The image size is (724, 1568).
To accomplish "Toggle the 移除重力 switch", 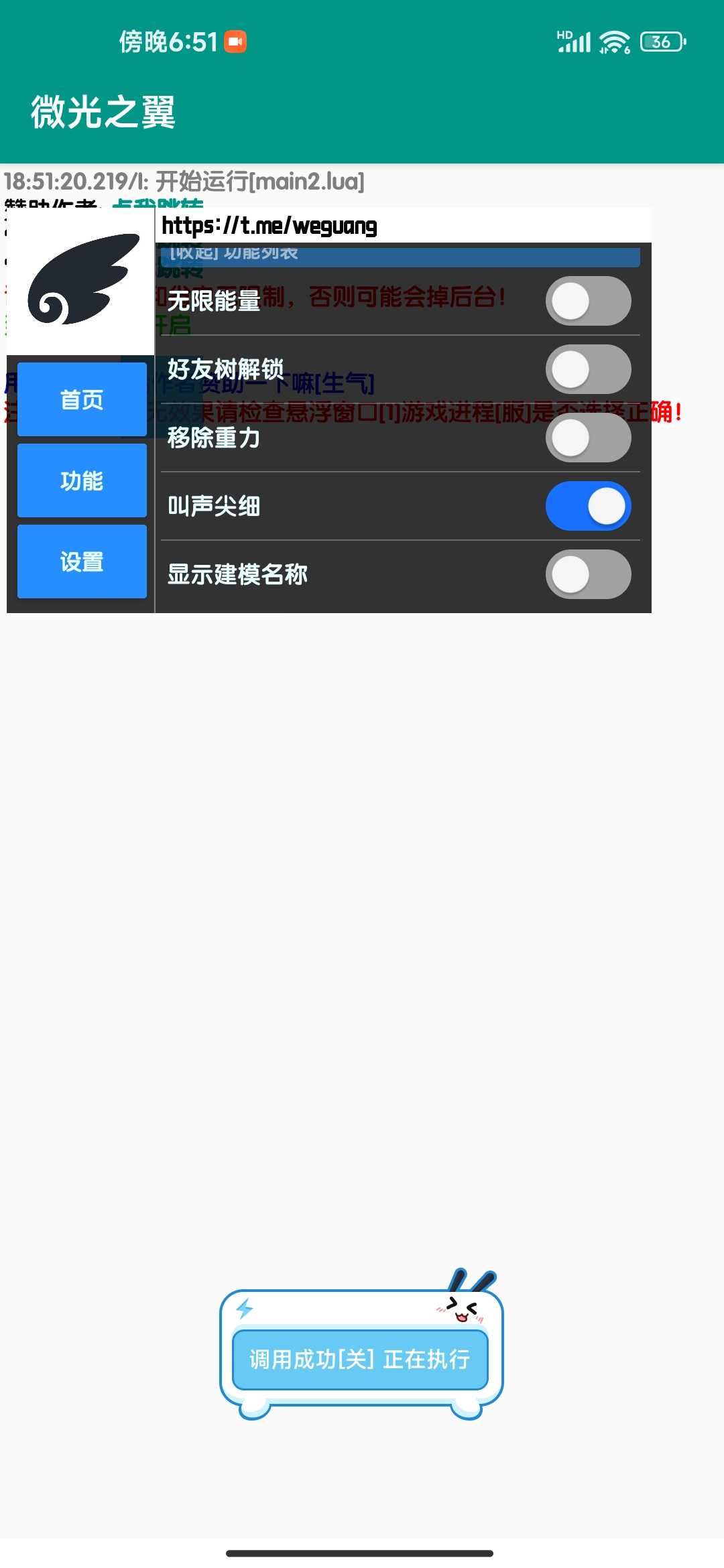I will click(x=588, y=438).
